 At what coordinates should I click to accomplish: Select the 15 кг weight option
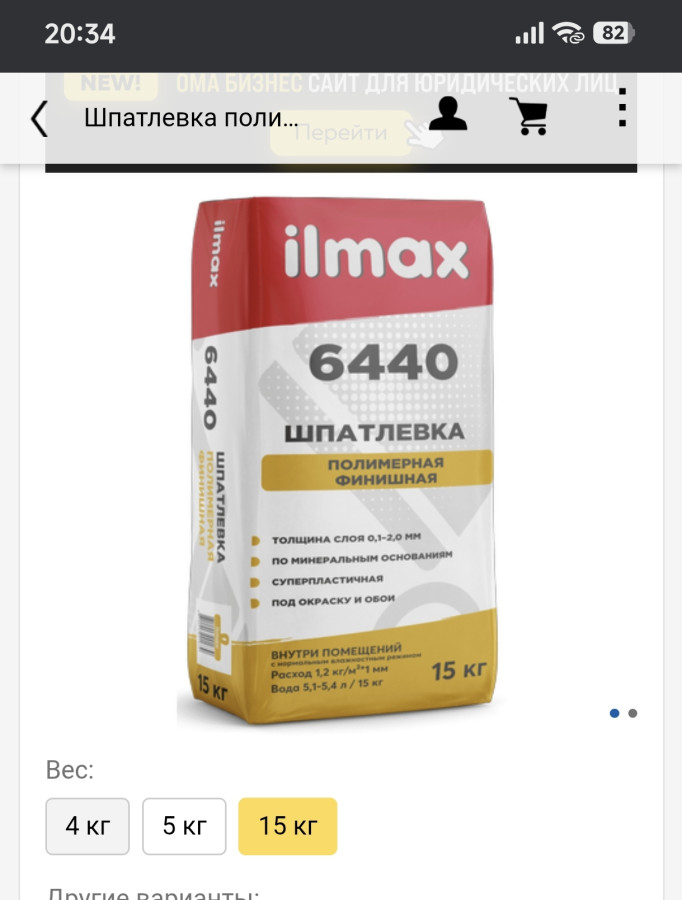coord(288,826)
